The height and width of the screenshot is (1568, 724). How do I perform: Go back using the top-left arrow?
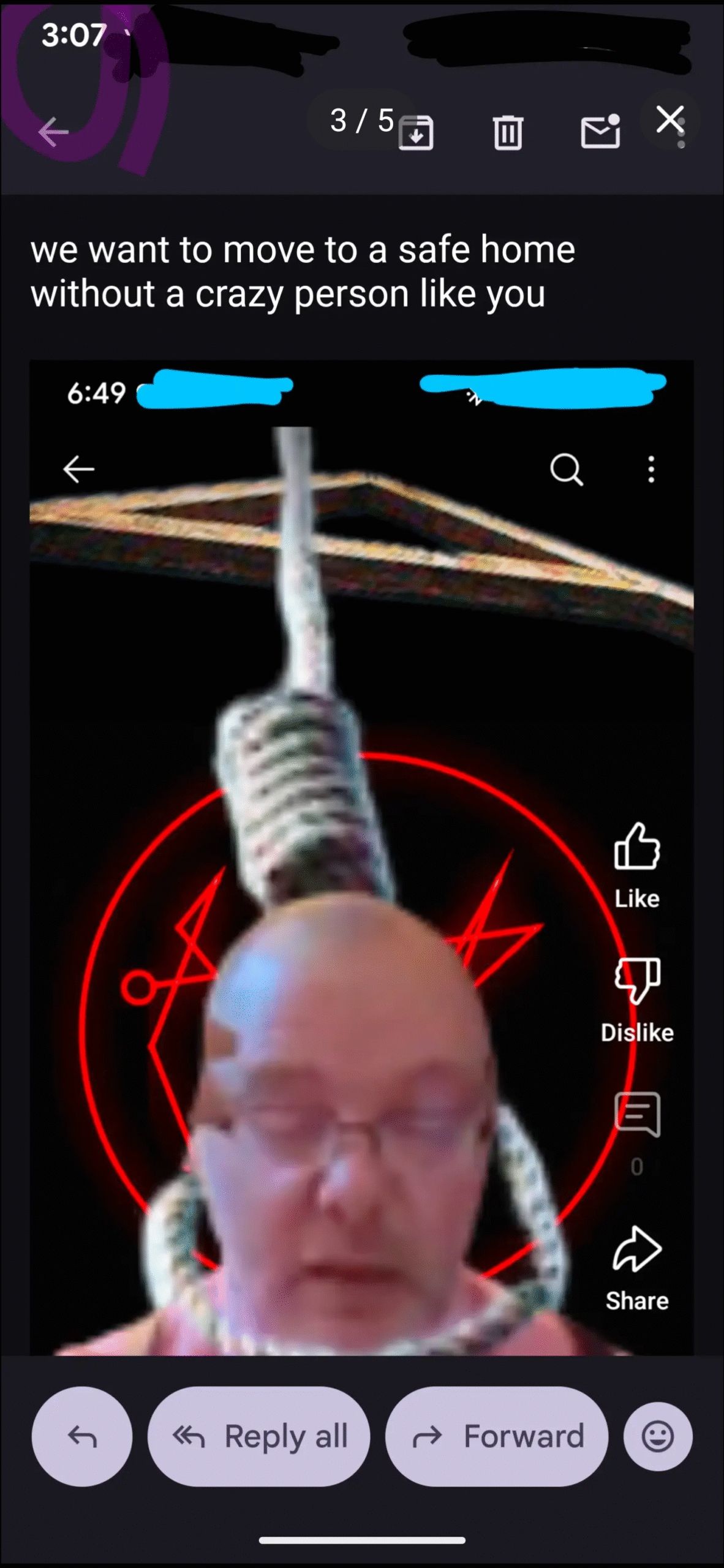coord(53,132)
